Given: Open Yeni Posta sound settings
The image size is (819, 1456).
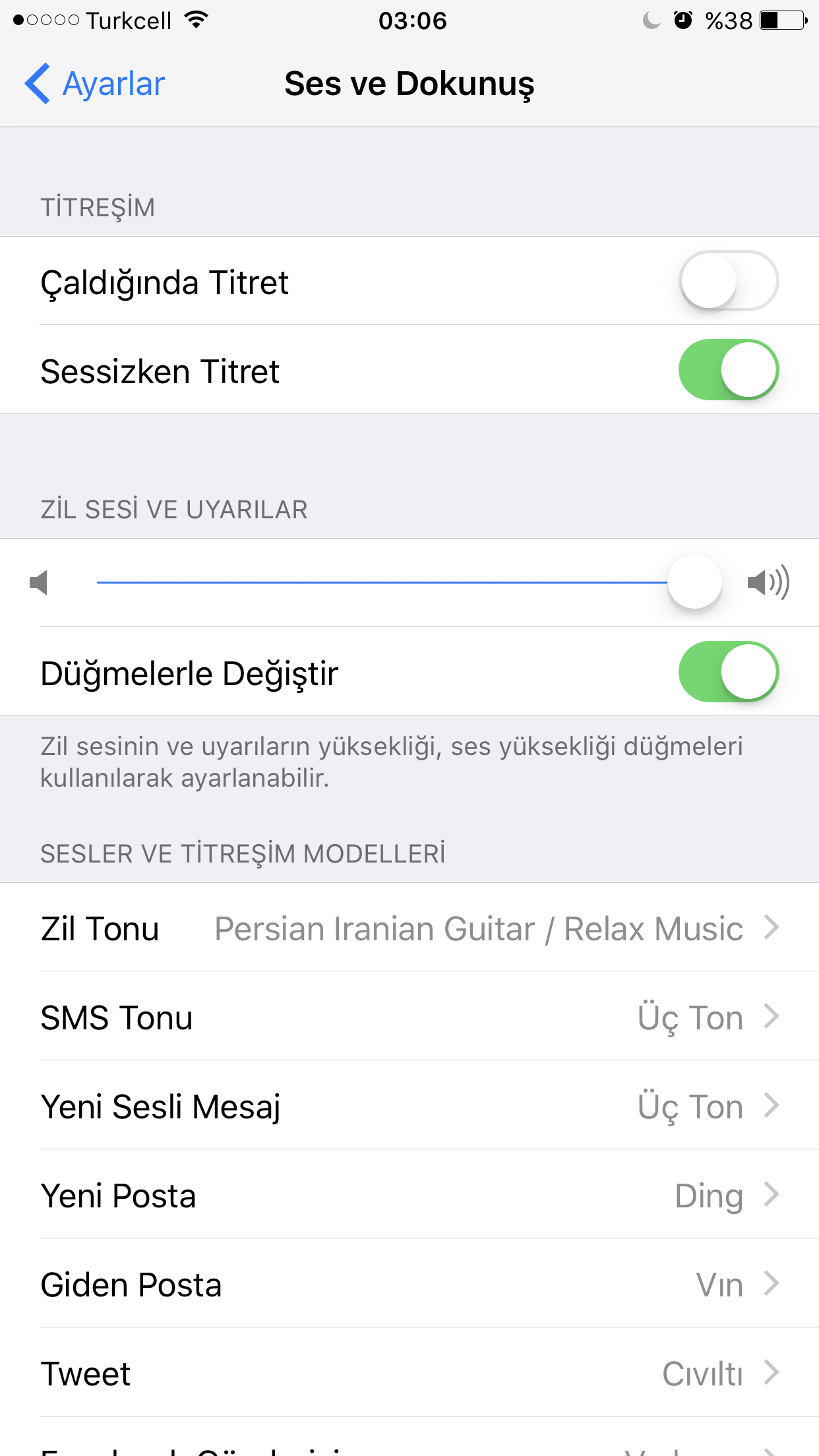Looking at the screenshot, I should [x=409, y=1194].
